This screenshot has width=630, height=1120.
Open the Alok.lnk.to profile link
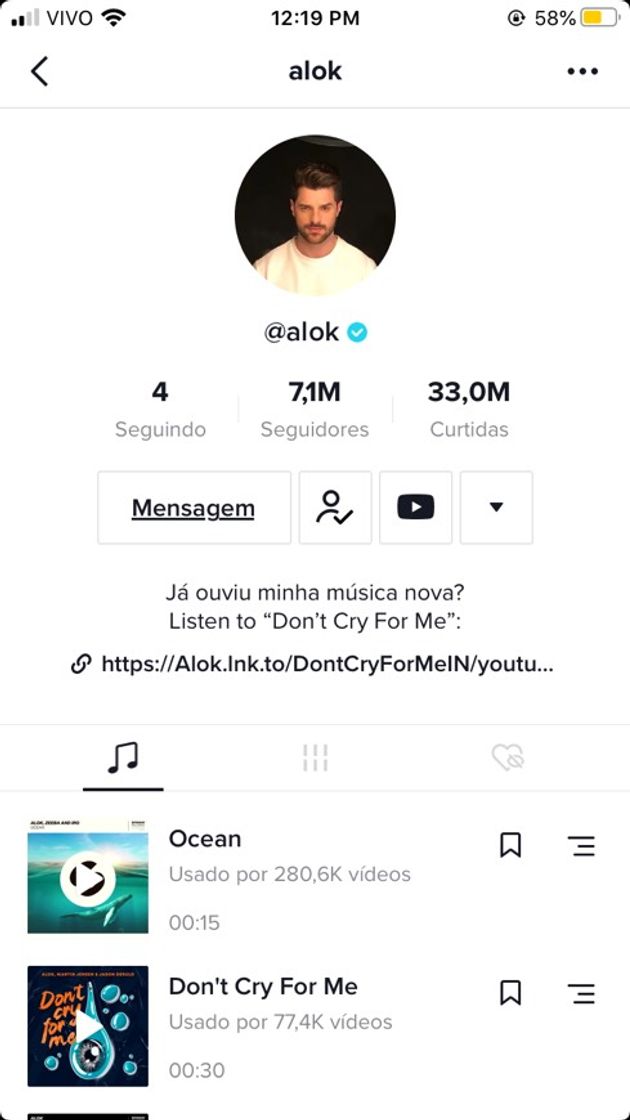coord(326,664)
